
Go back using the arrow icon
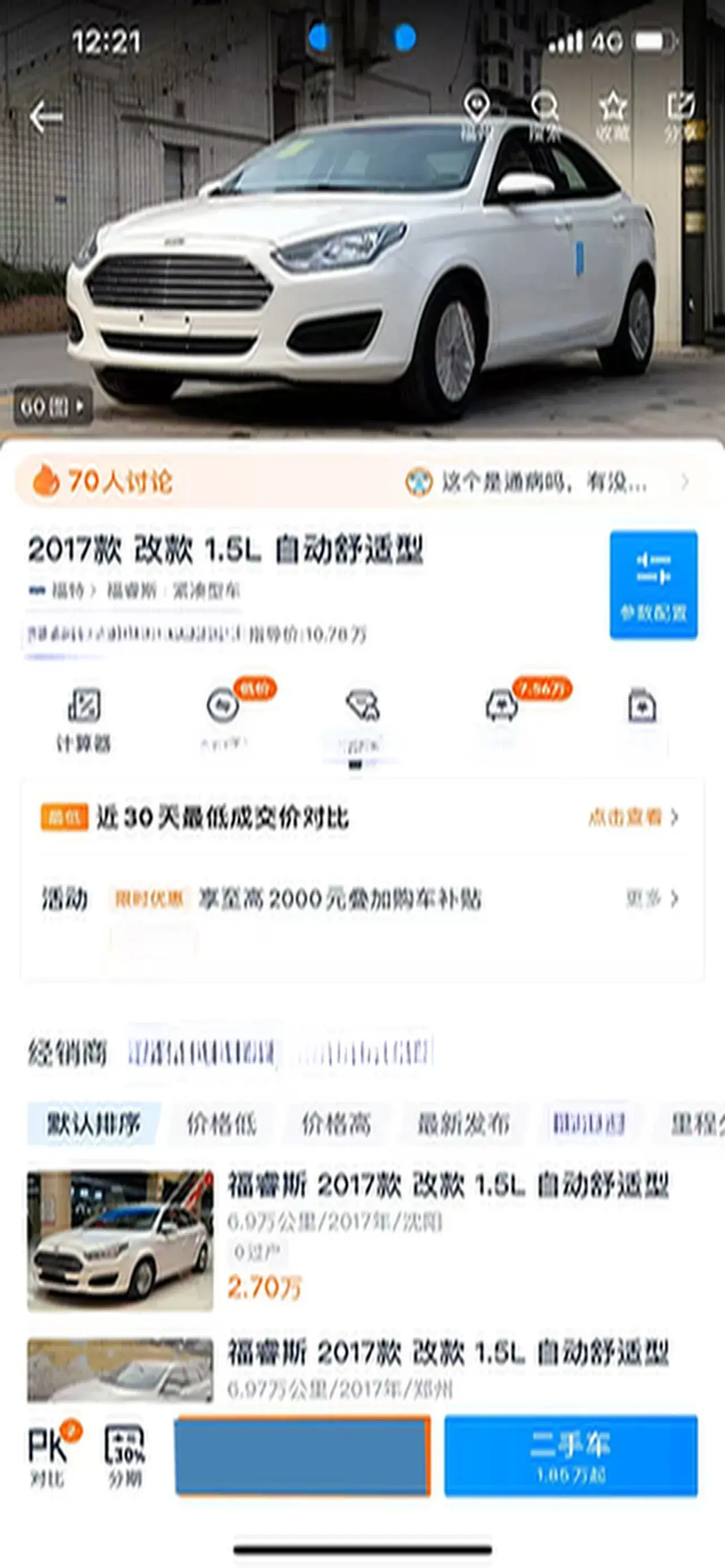(46, 117)
